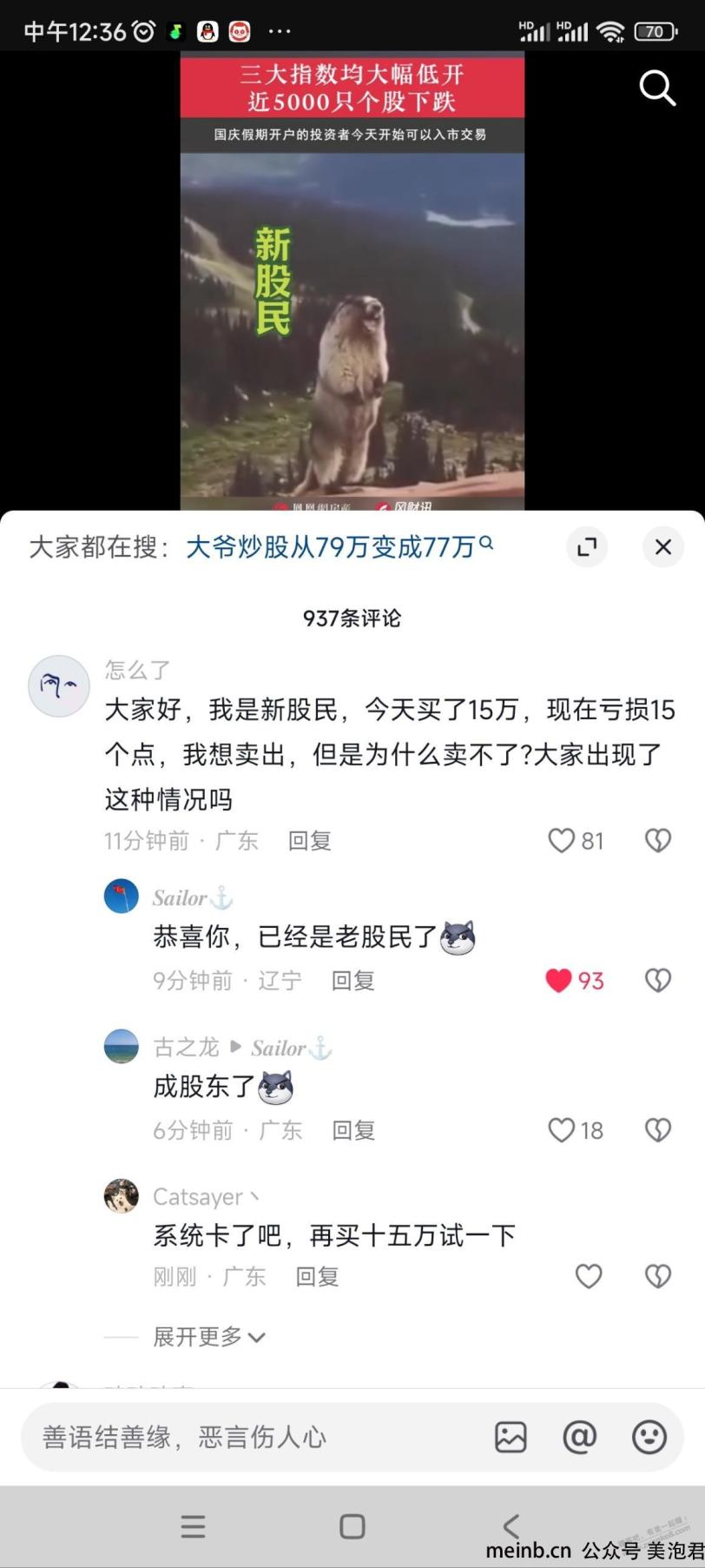
Task: Mention someone with the @ icon
Action: tap(579, 1438)
